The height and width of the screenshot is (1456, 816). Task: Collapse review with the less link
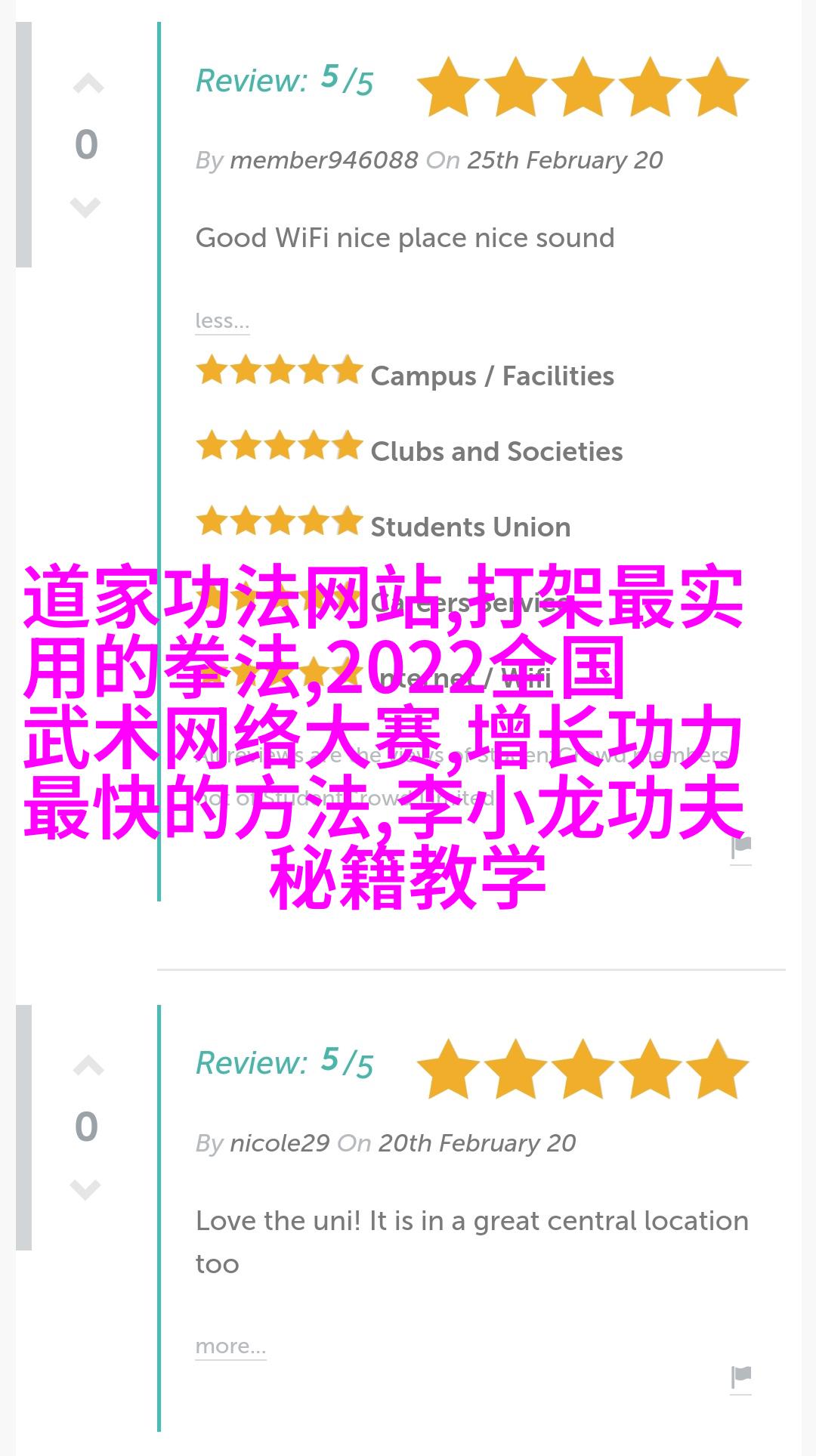pyautogui.click(x=221, y=321)
